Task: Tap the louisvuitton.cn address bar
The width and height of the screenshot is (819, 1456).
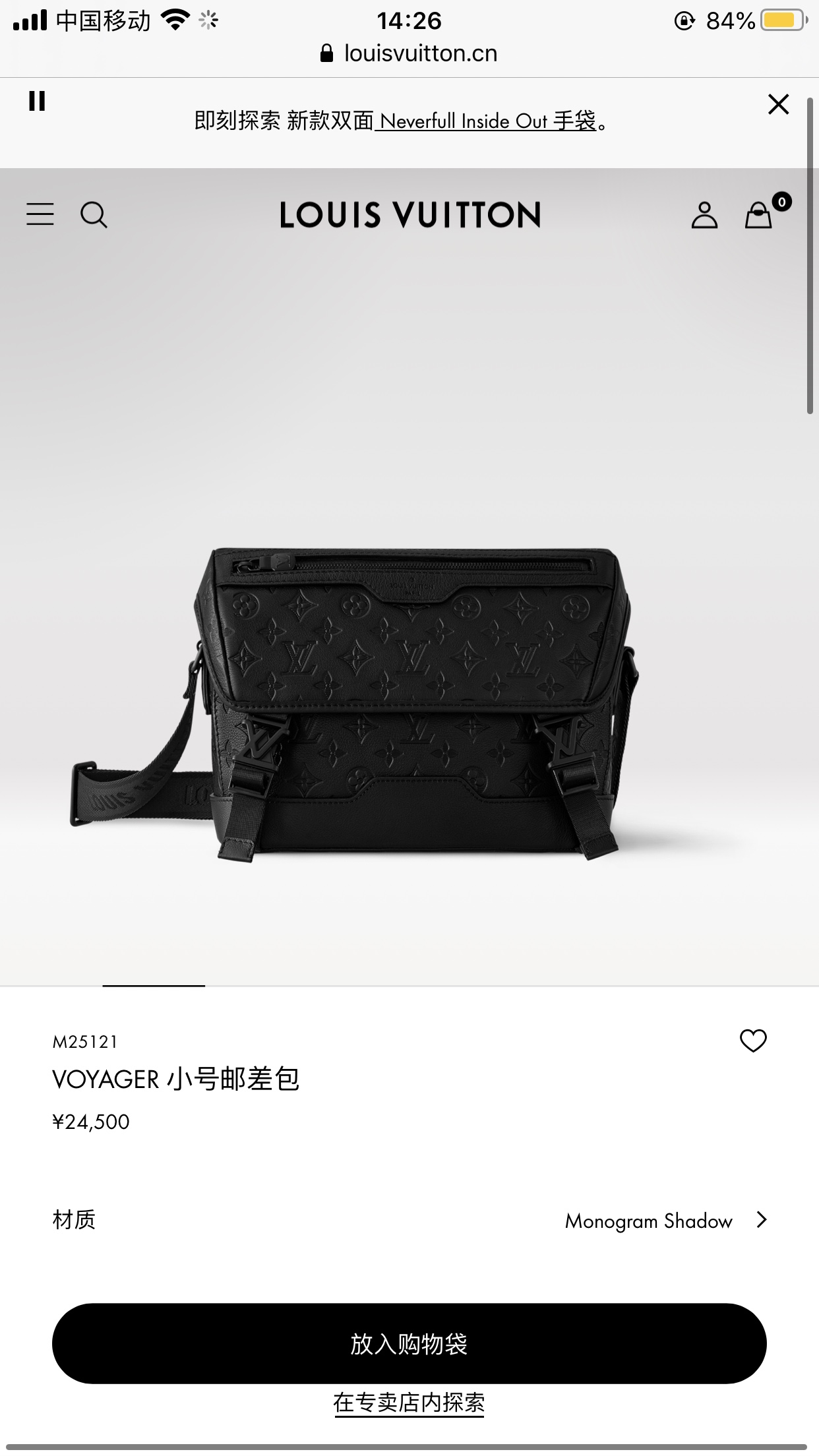Action: pyautogui.click(x=409, y=53)
